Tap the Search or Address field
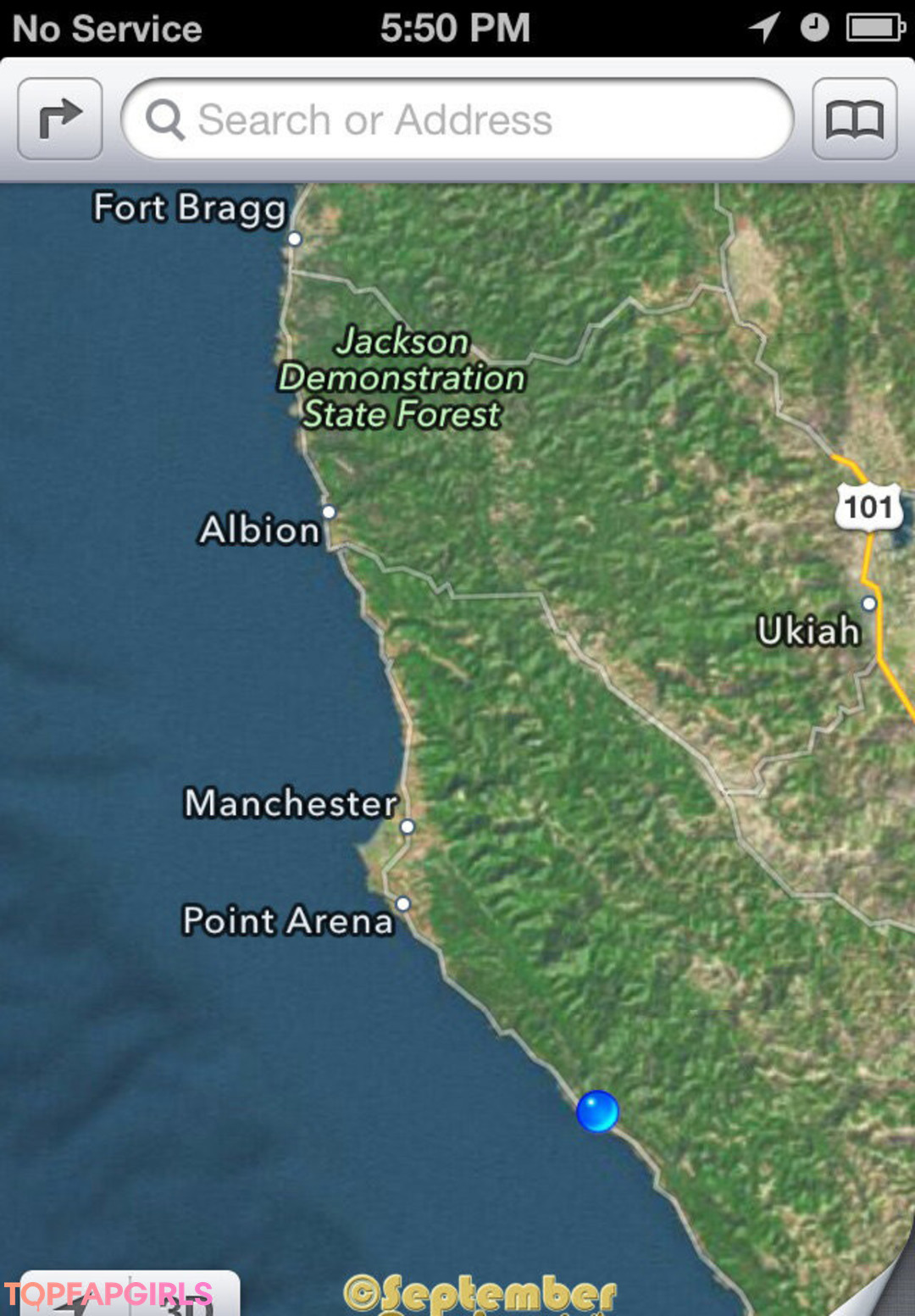Screen dimensions: 915x1316 pos(457,119)
